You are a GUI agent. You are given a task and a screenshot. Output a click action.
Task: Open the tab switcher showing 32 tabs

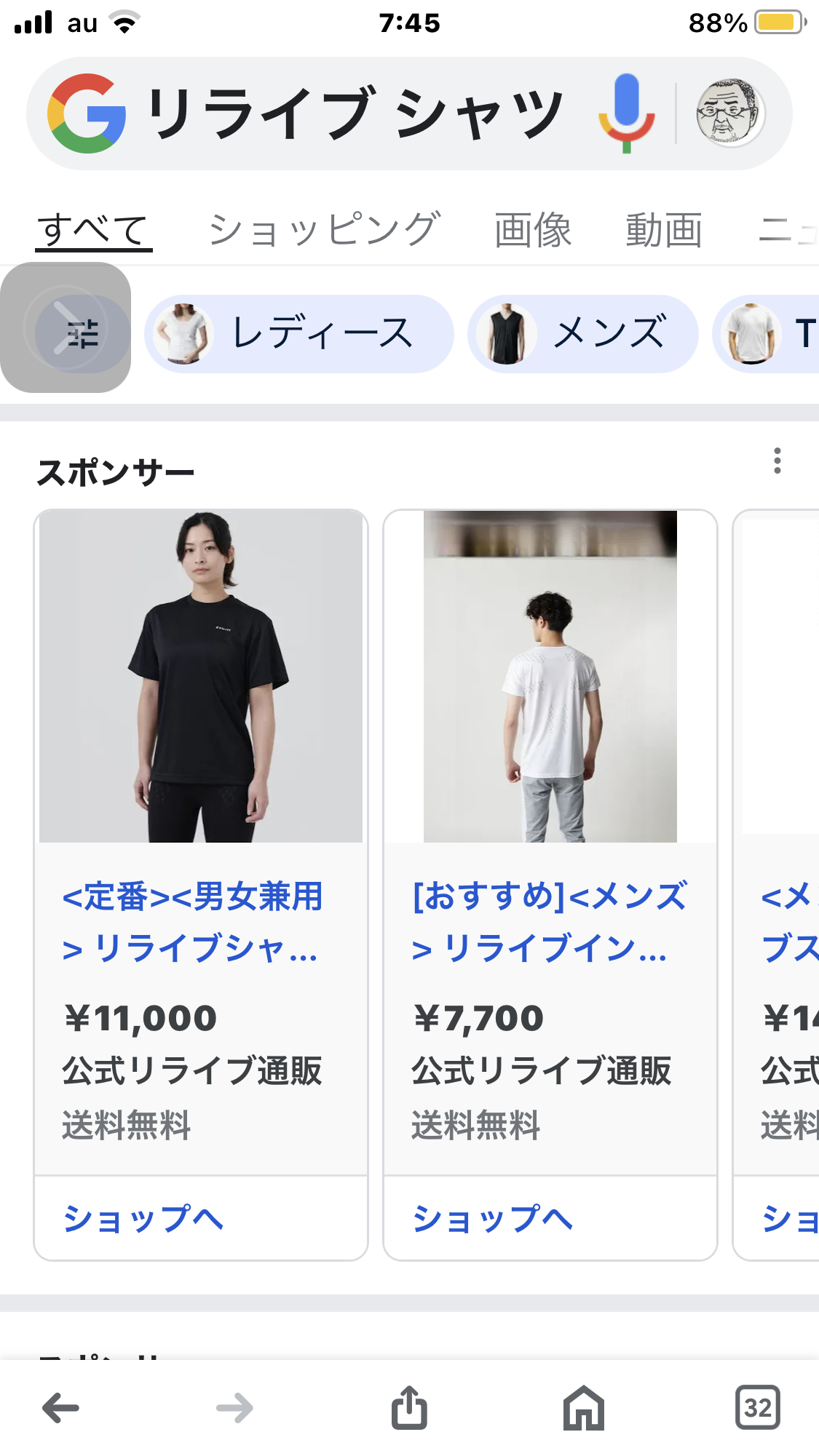pyautogui.click(x=757, y=1408)
